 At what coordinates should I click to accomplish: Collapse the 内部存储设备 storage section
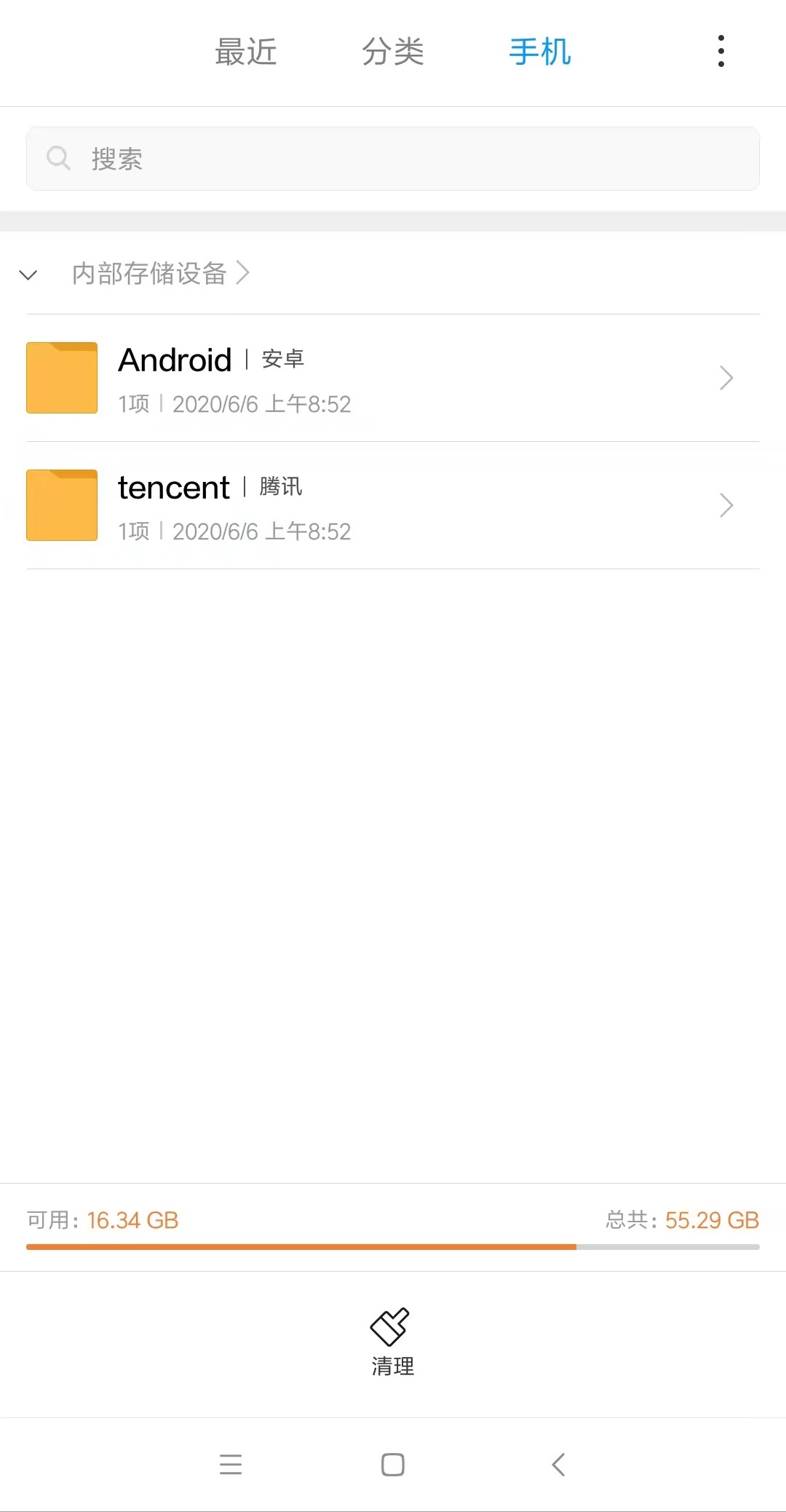tap(28, 274)
